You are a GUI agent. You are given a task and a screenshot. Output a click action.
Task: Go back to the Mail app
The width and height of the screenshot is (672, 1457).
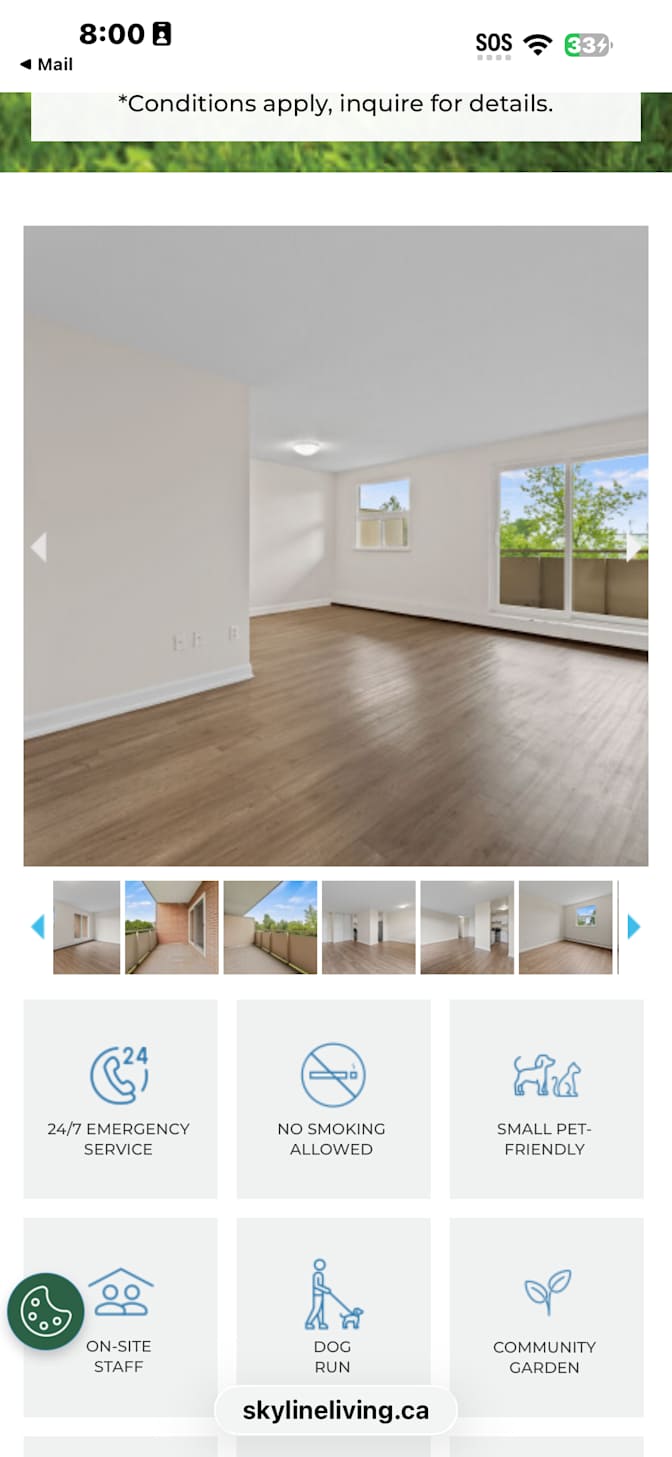(x=46, y=64)
